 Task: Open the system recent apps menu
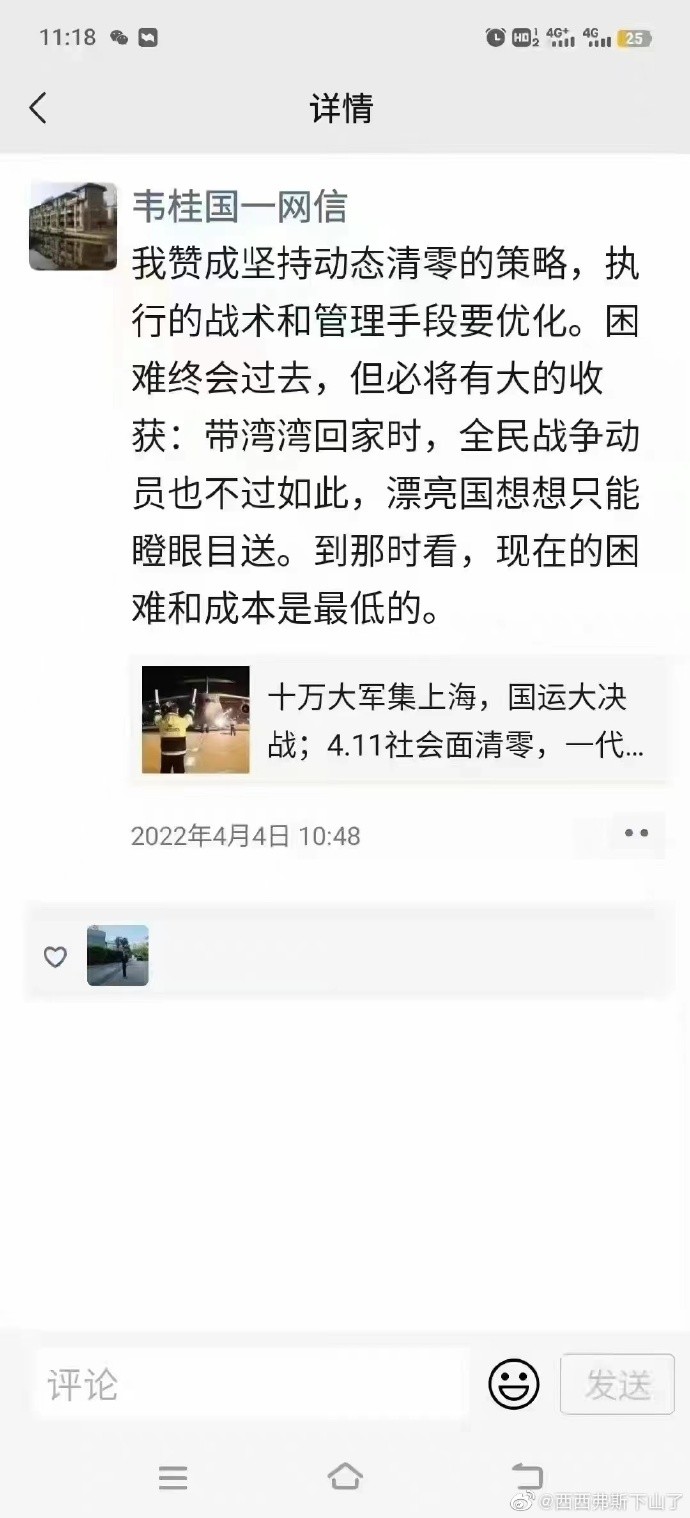click(x=173, y=1478)
